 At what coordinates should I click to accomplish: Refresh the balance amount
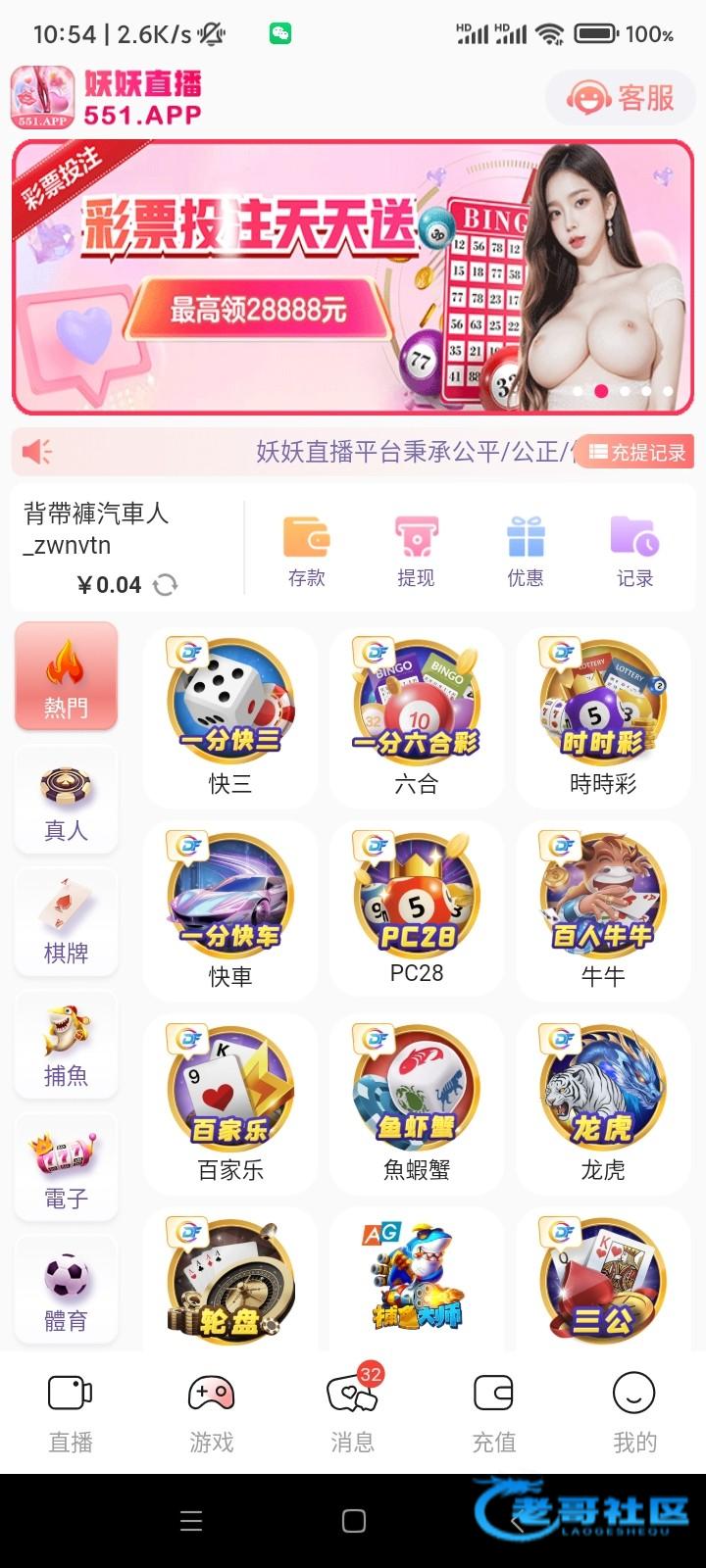click(166, 585)
